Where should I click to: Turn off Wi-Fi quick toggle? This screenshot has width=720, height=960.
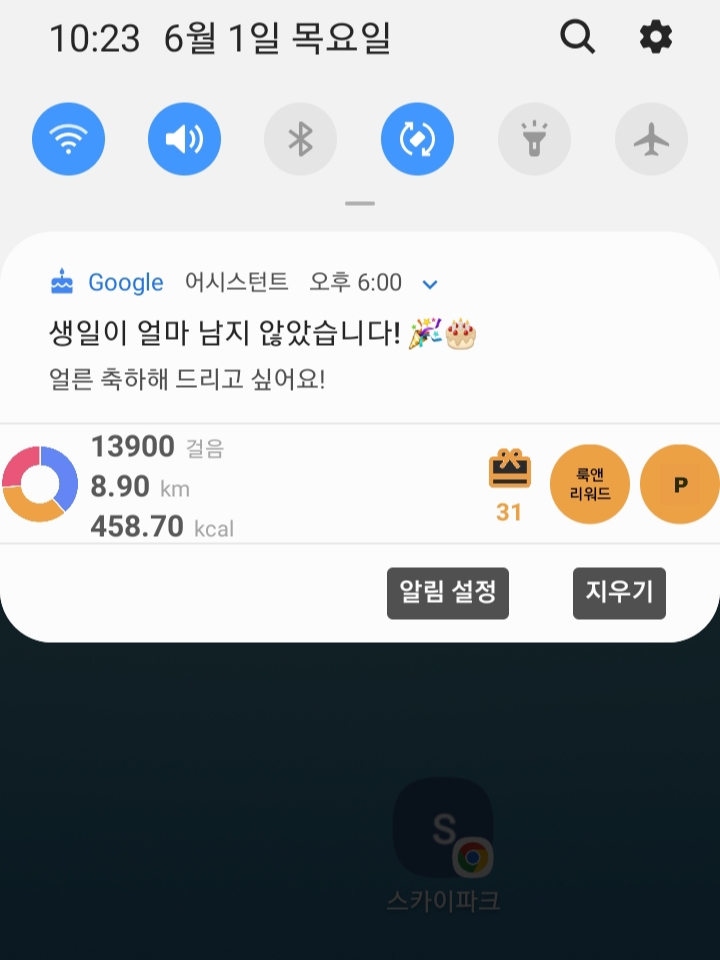68,139
